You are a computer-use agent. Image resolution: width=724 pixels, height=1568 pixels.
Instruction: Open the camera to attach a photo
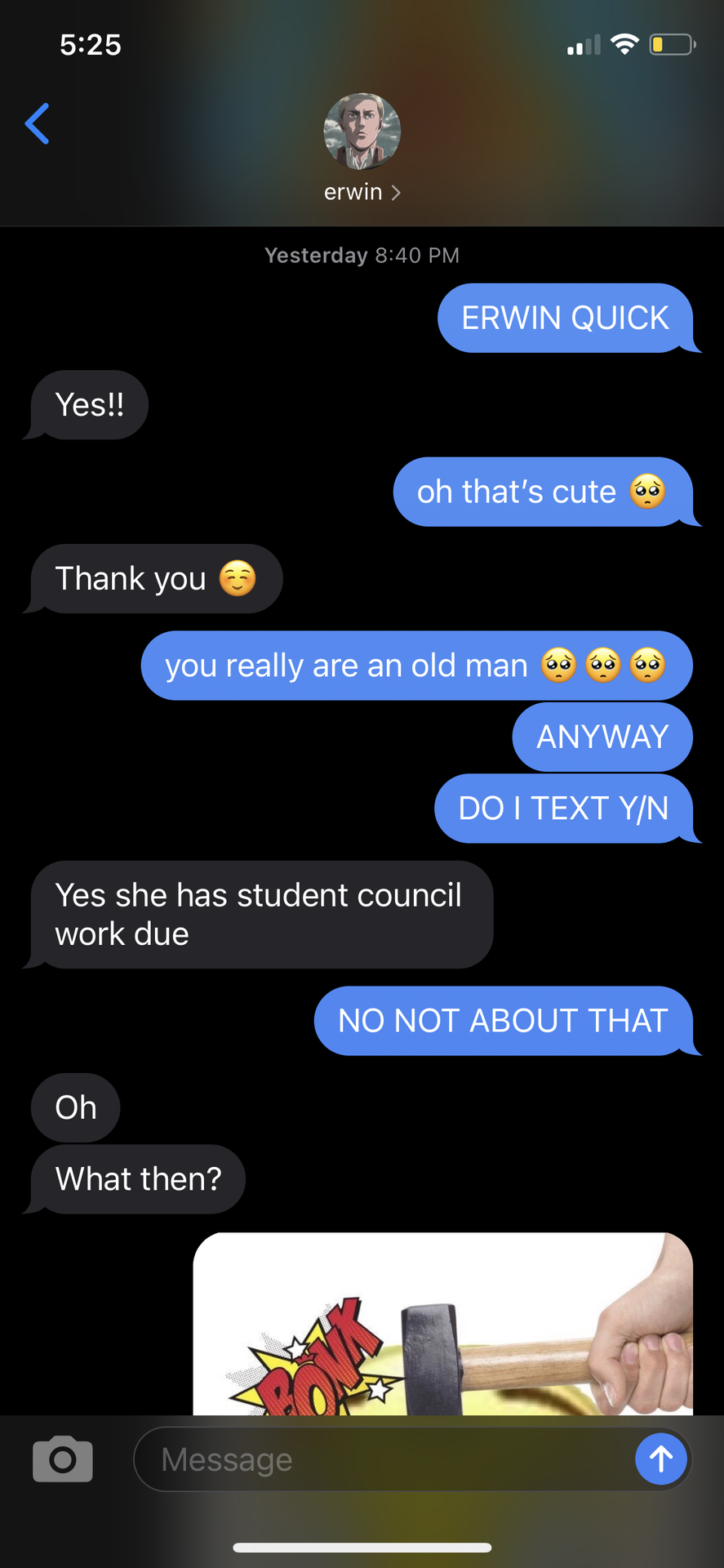coord(63,1459)
